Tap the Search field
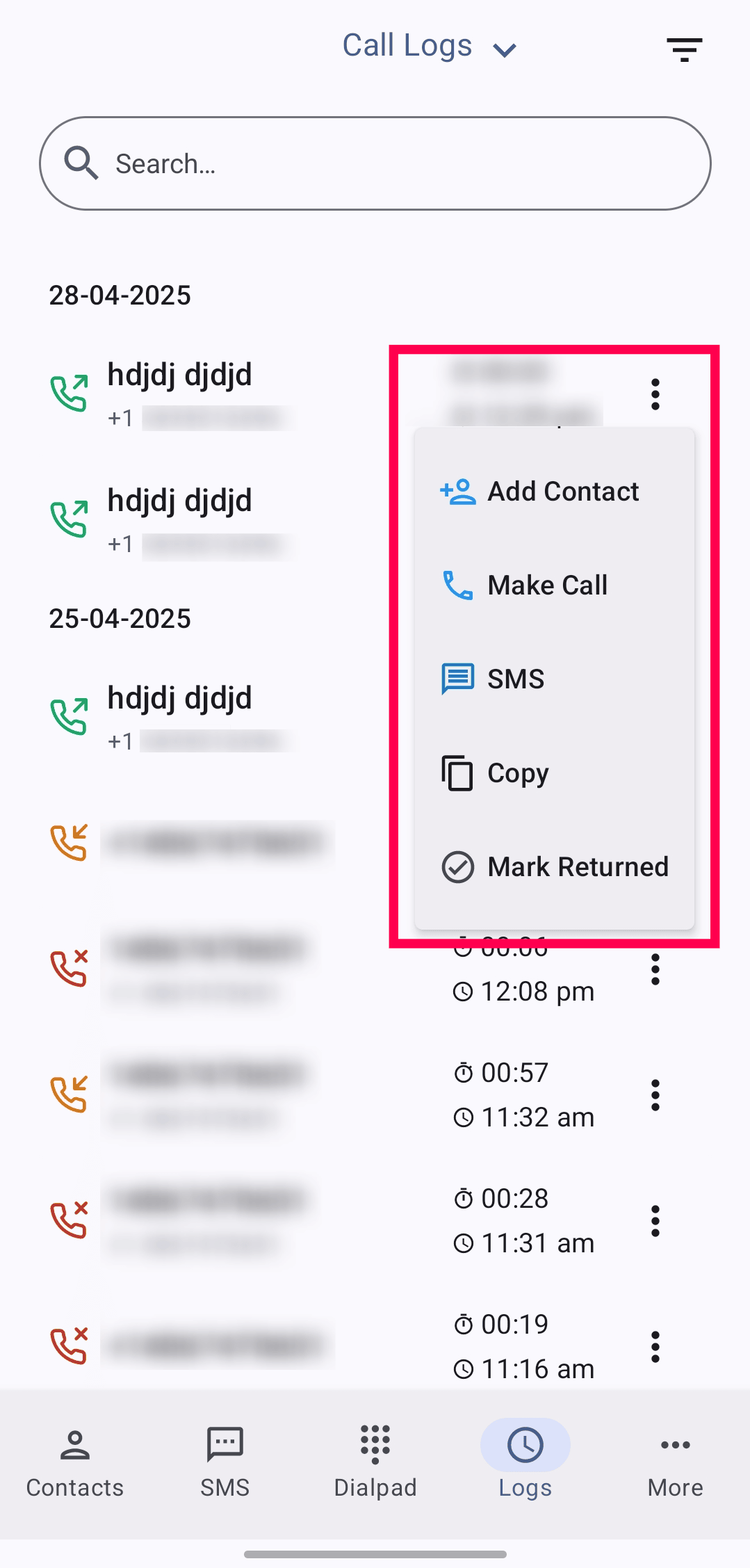The height and width of the screenshot is (1568, 750). tap(375, 163)
